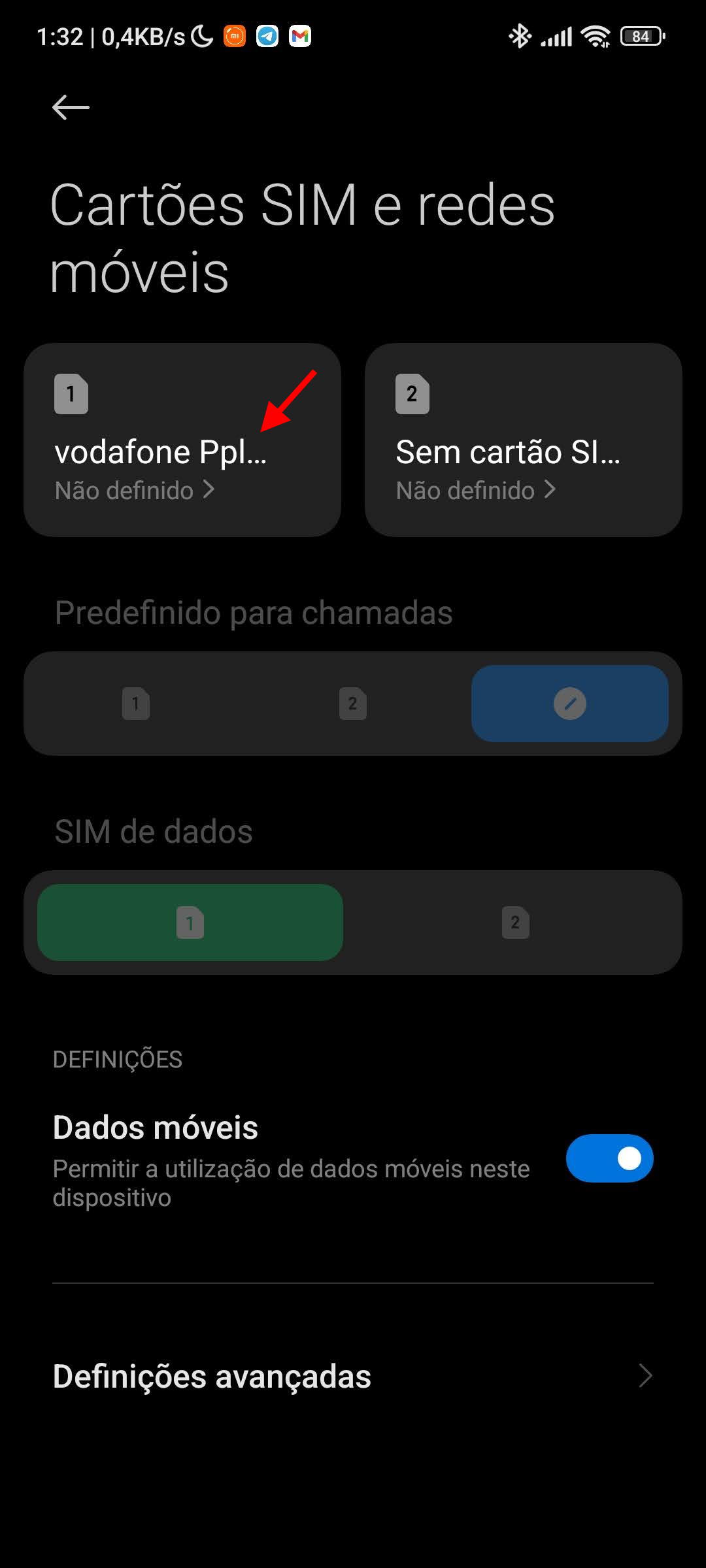The image size is (706, 1568).
Task: Open the SIM 2 card without SIM
Action: coord(524,440)
